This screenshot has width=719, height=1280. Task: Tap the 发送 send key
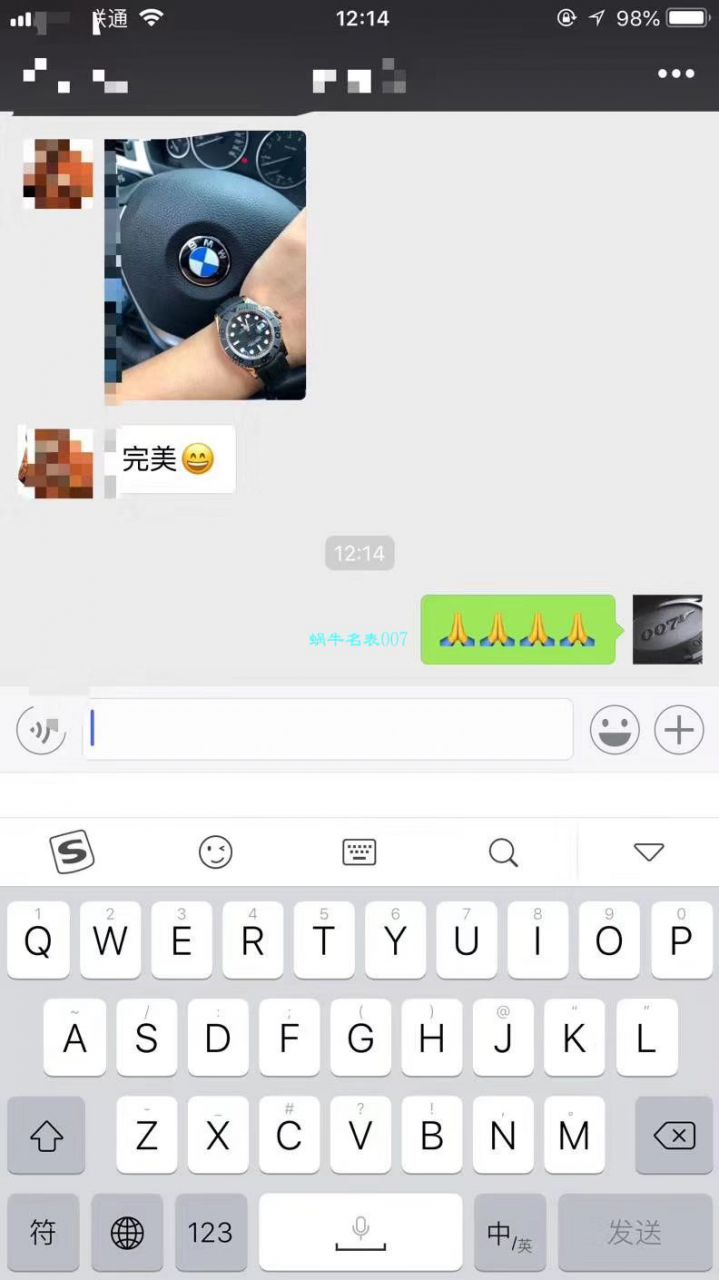634,1233
